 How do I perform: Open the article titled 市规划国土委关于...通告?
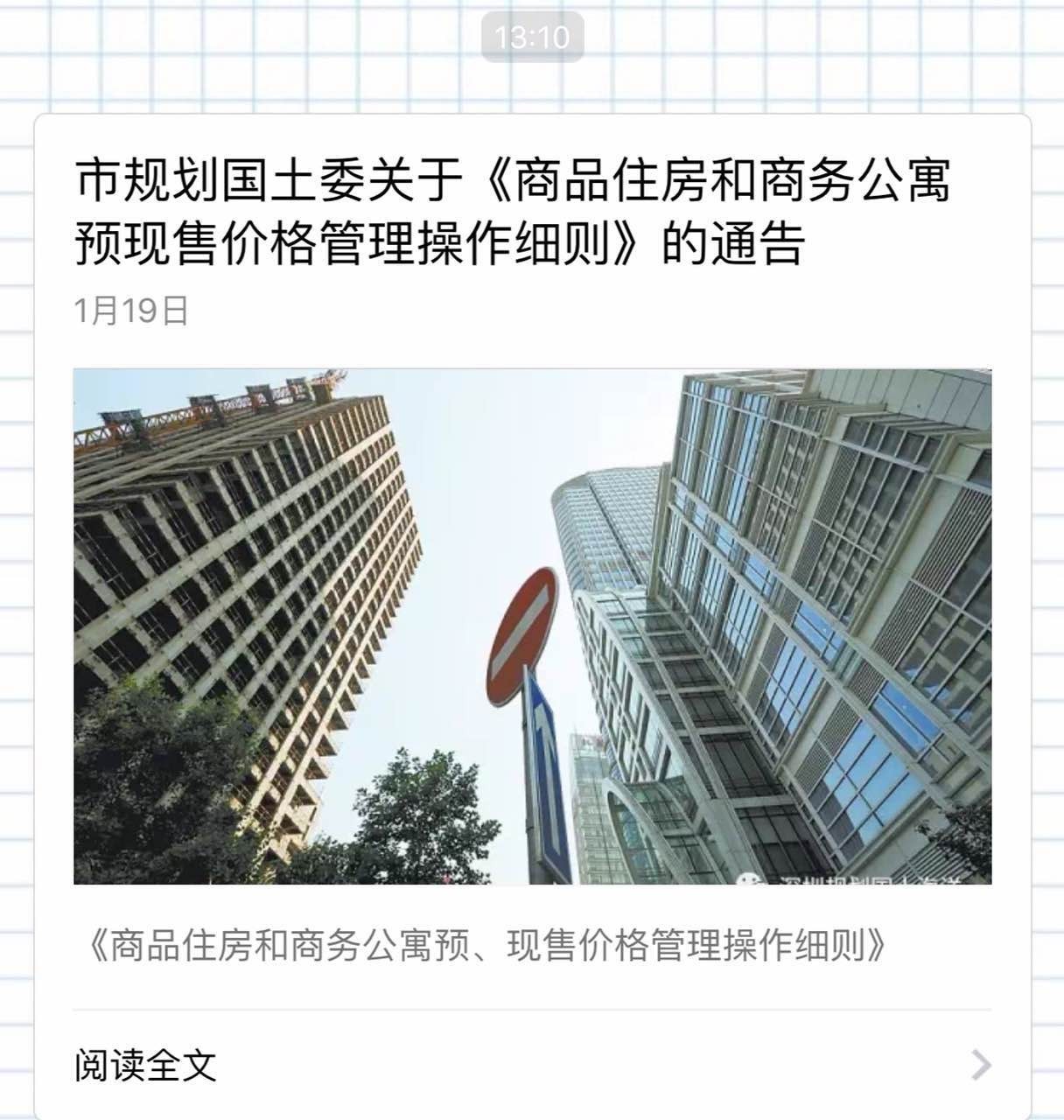pos(513,211)
